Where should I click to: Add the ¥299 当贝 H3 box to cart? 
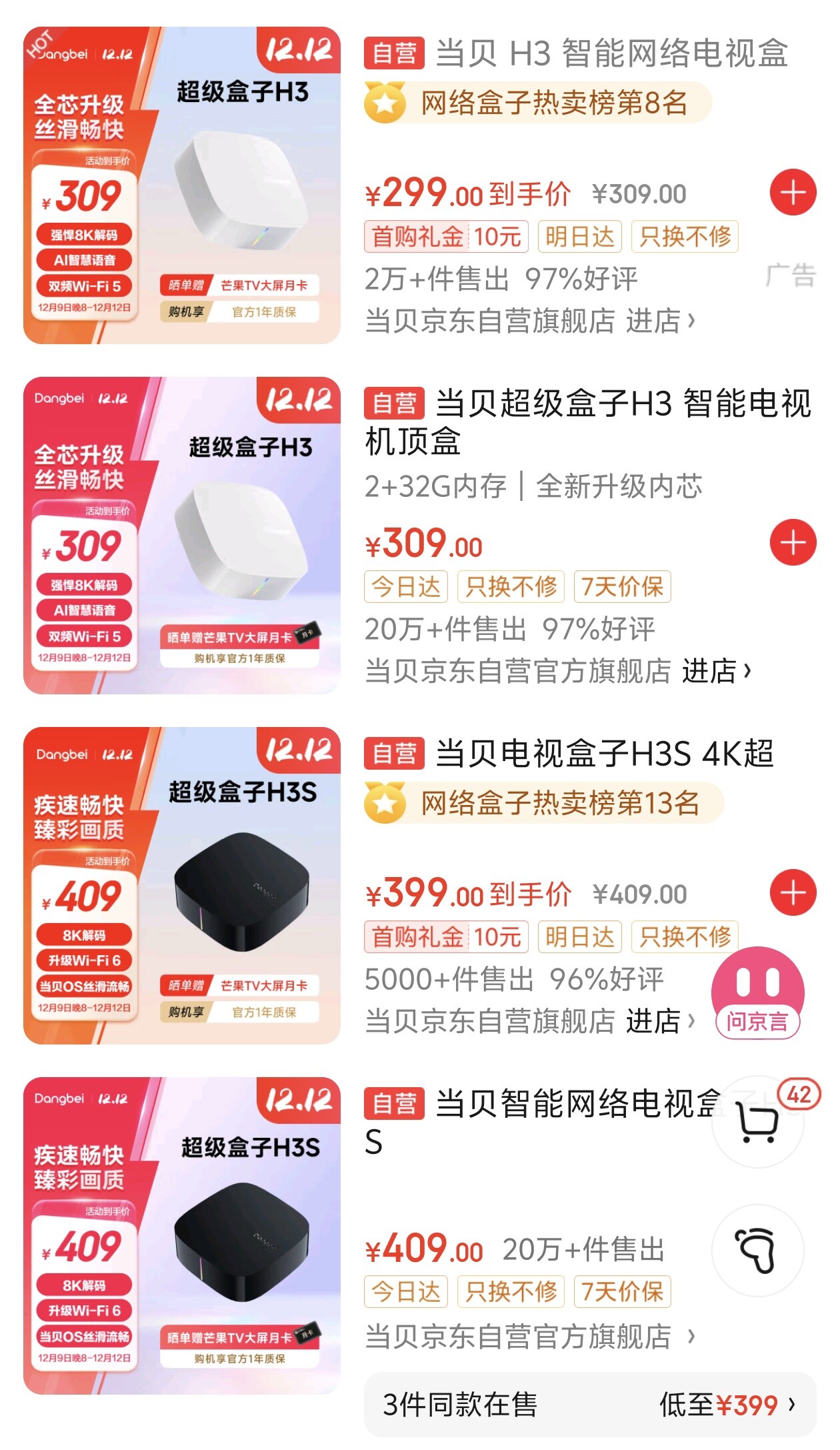[793, 193]
